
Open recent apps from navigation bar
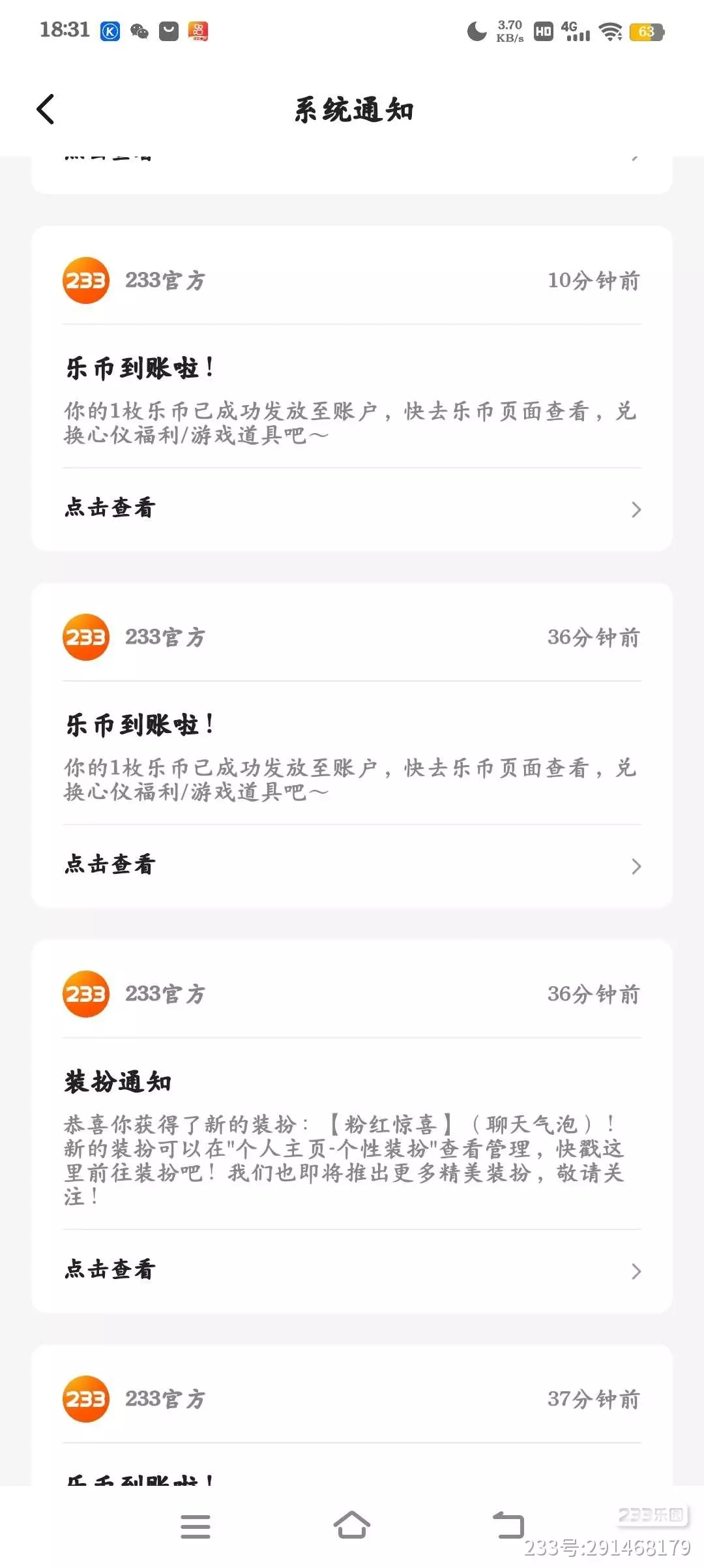pos(195,1526)
